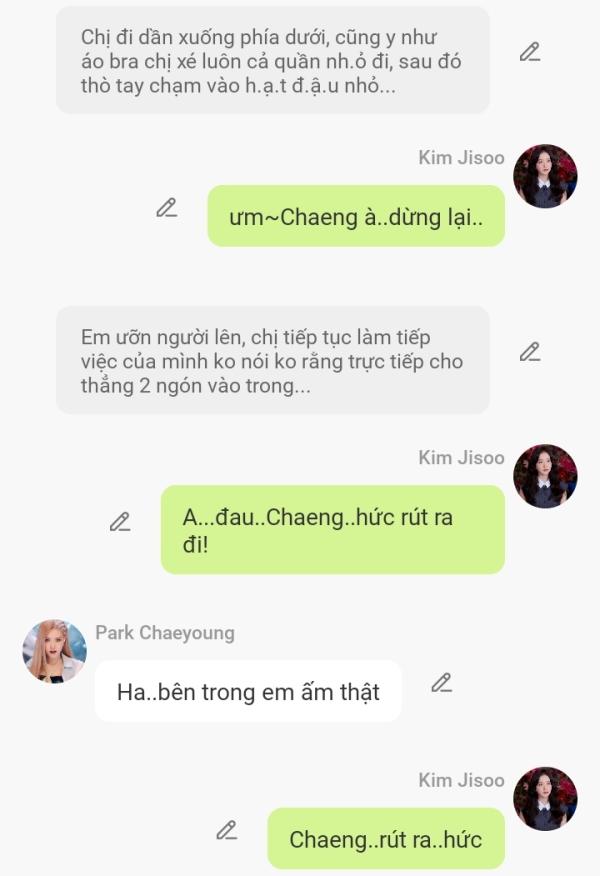Tap Park Chaeyoung's profile avatar
This screenshot has height=876, width=600.
coord(55,651)
